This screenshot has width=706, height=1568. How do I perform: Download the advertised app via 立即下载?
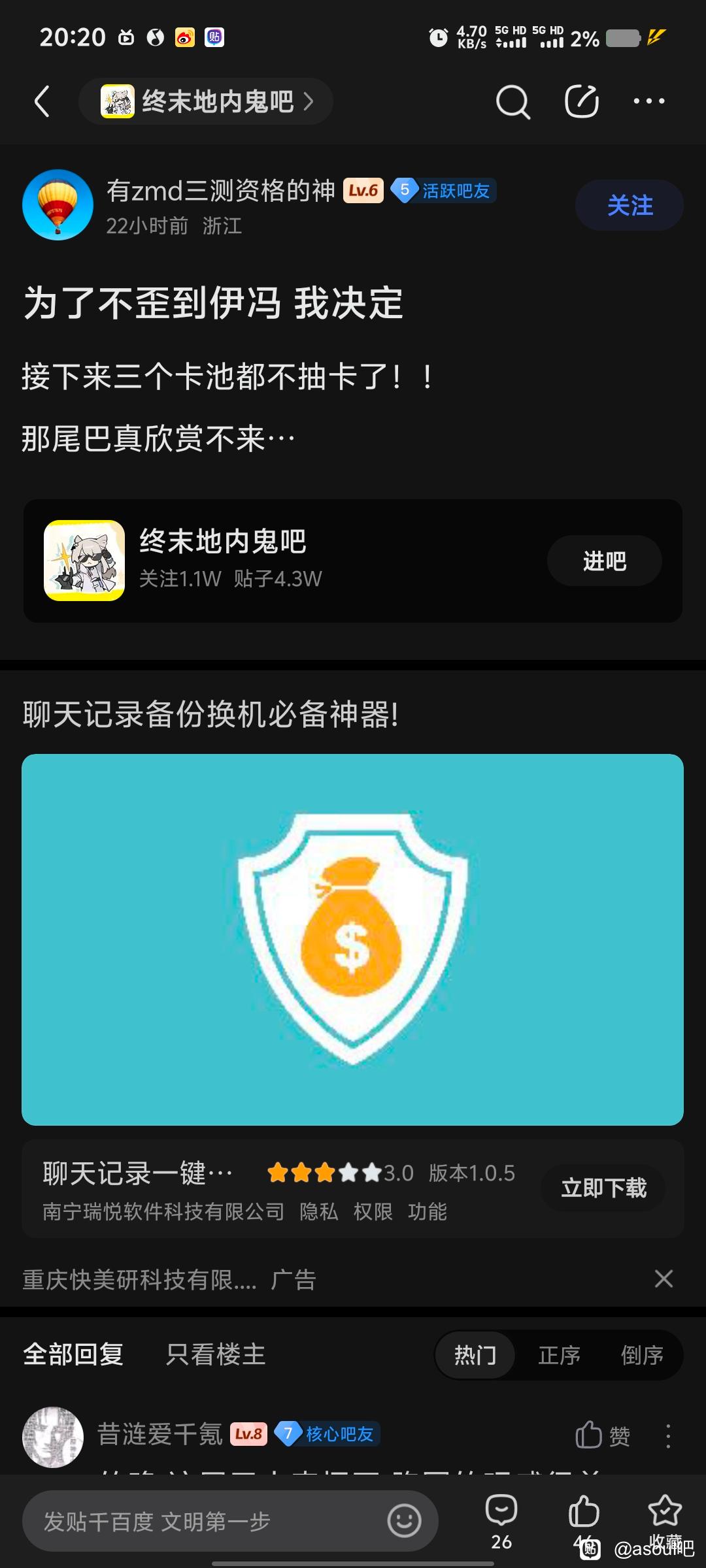(603, 1188)
